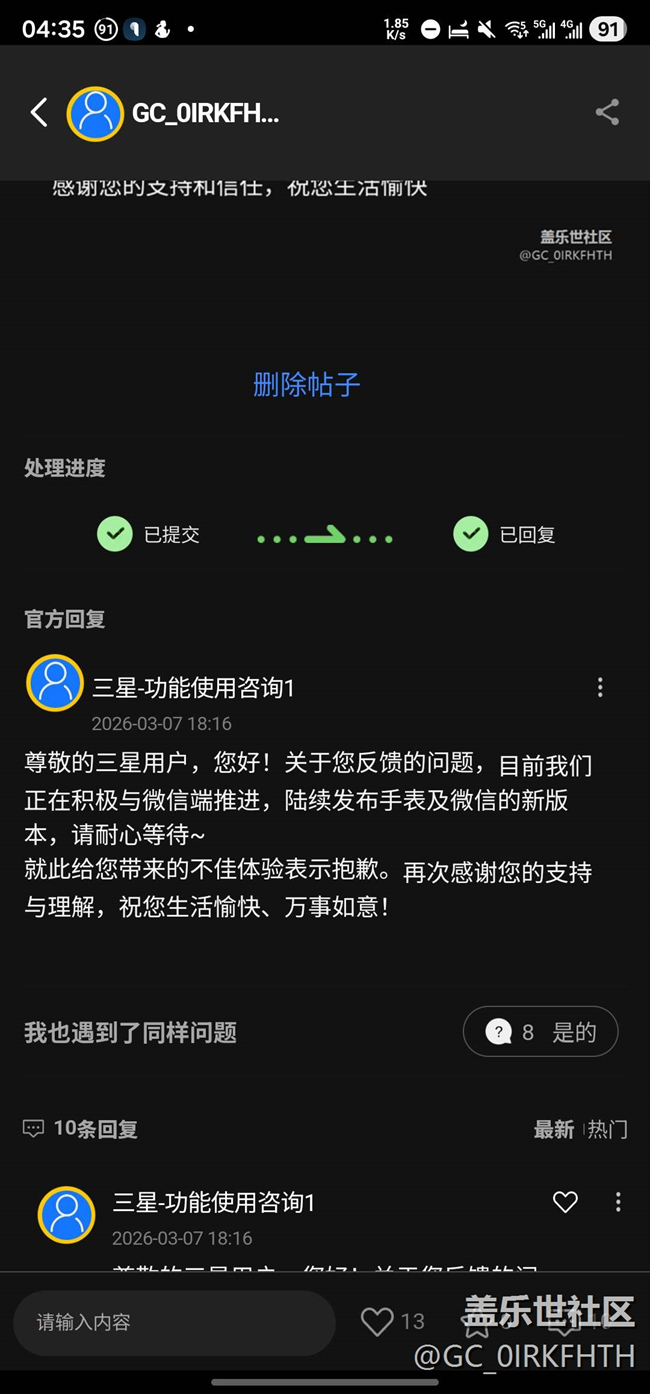The height and width of the screenshot is (1394, 650).
Task: Like the 三星-功能使用咨询1 reply under 10条回复
Action: [565, 1202]
